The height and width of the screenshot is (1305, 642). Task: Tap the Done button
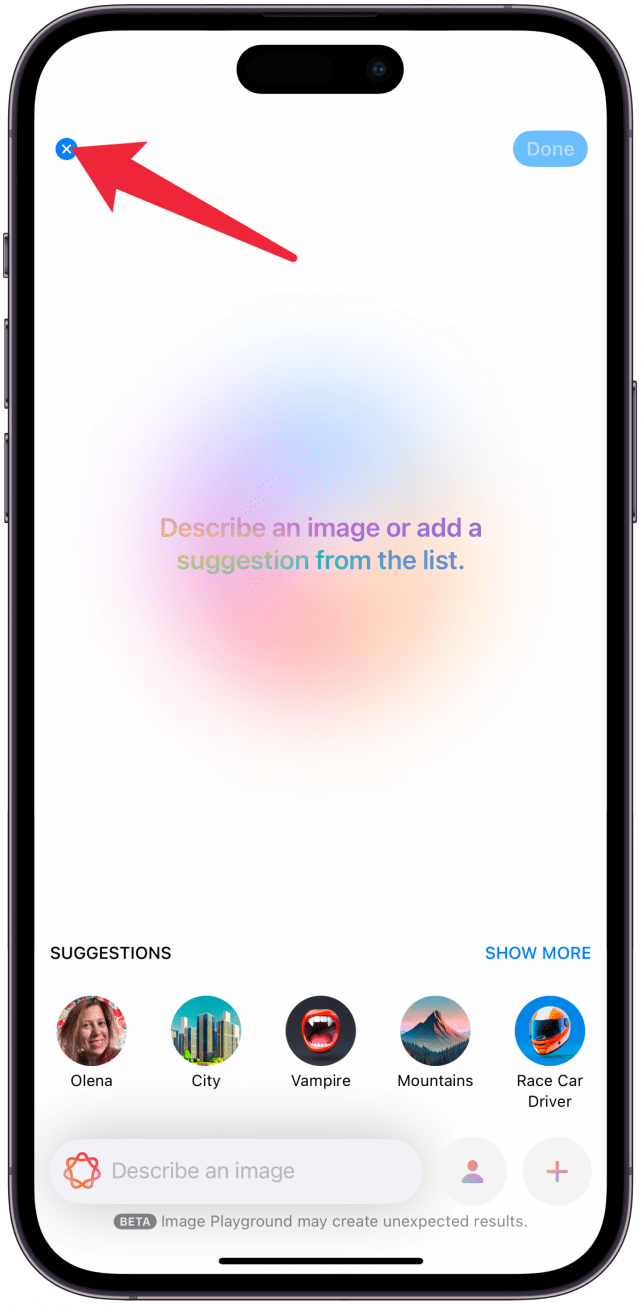point(550,149)
